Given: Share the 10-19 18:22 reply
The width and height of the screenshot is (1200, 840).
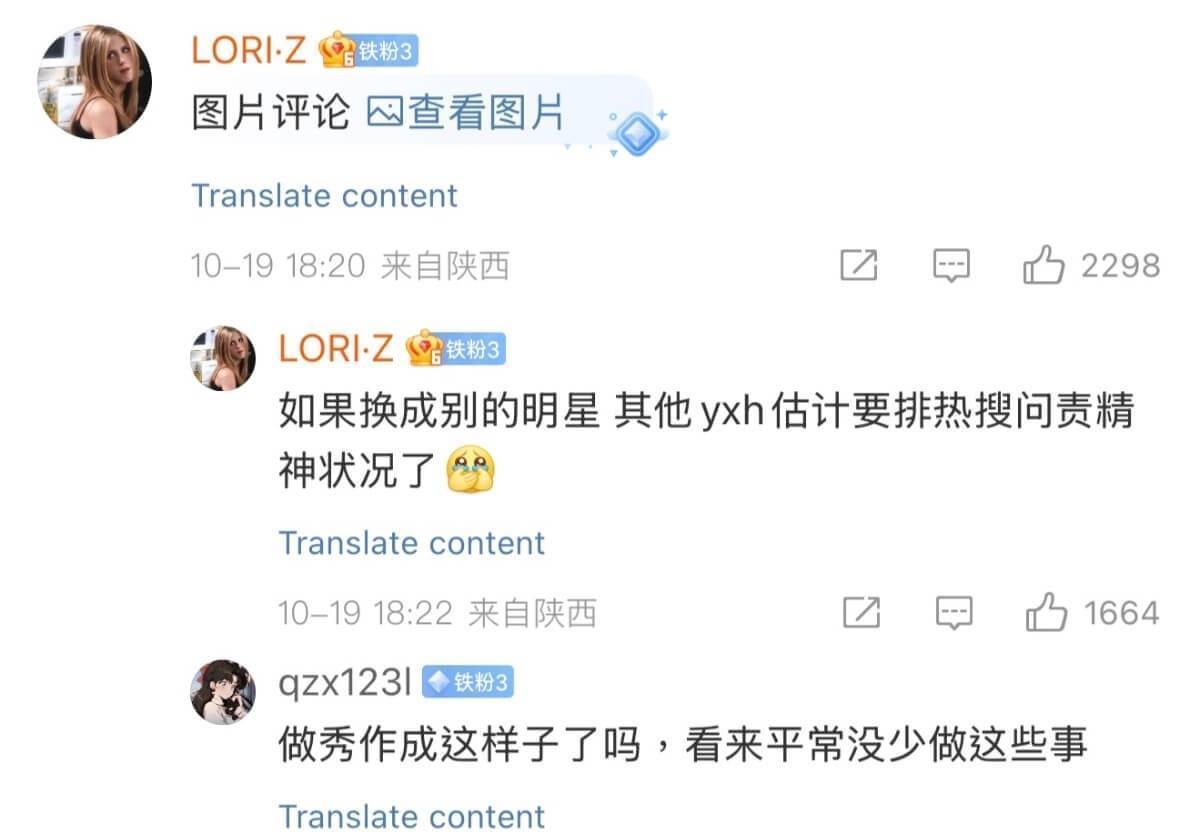Looking at the screenshot, I should [x=861, y=612].
